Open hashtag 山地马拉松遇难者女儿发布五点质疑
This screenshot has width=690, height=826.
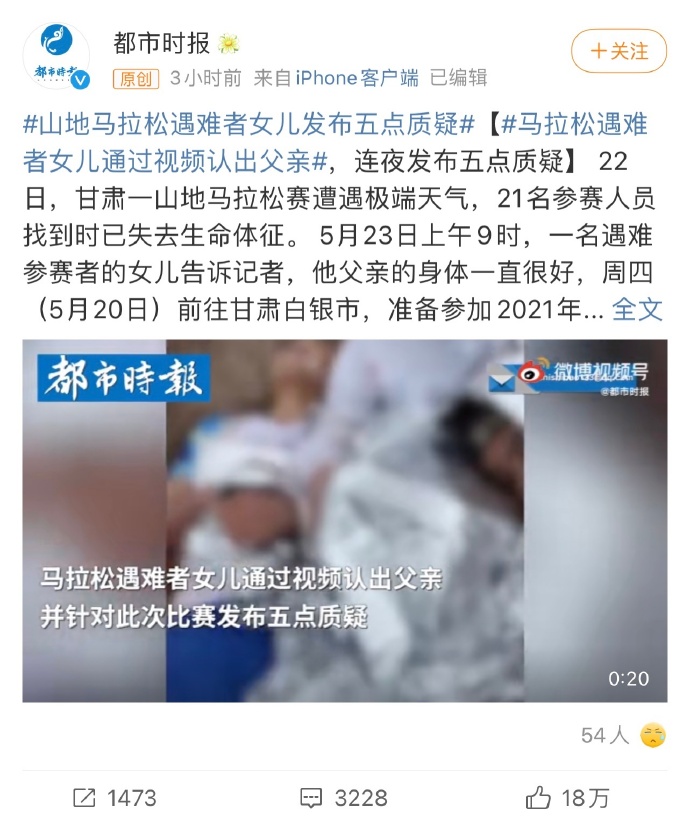pos(247,124)
